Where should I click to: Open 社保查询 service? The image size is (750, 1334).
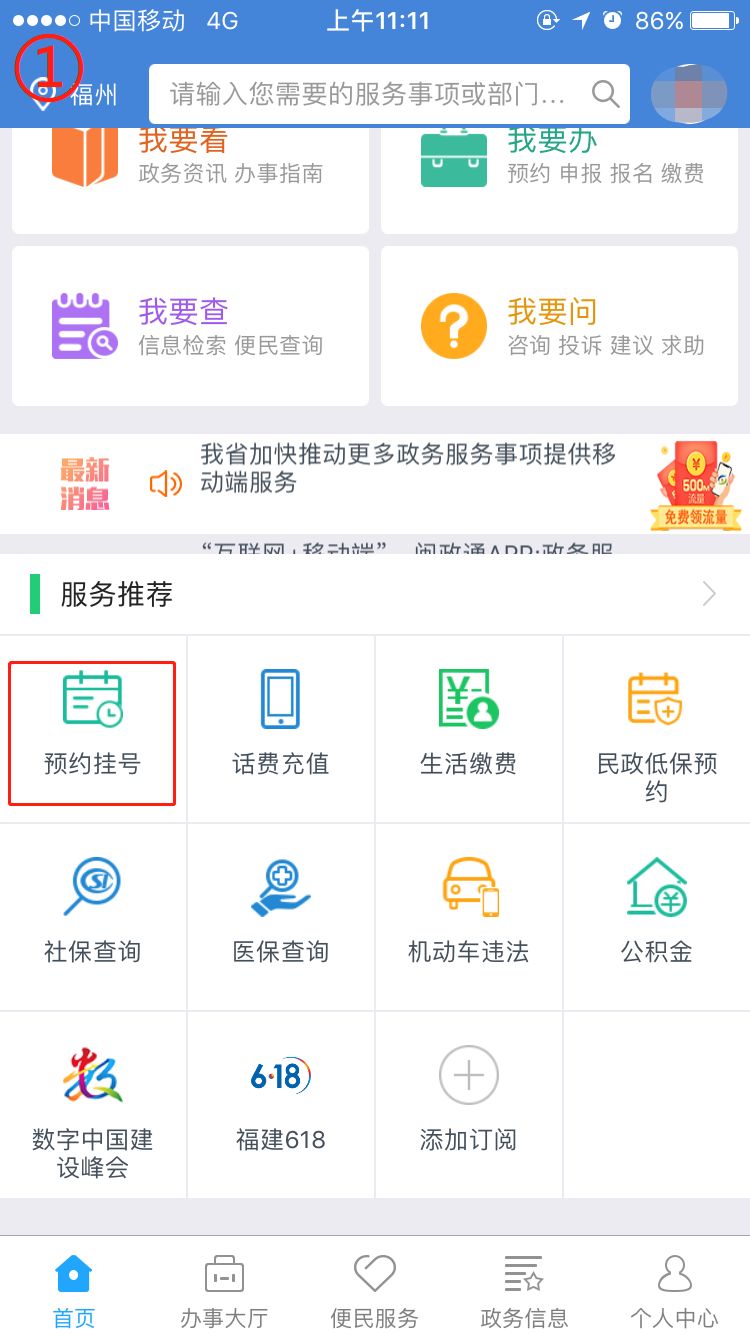tap(93, 915)
